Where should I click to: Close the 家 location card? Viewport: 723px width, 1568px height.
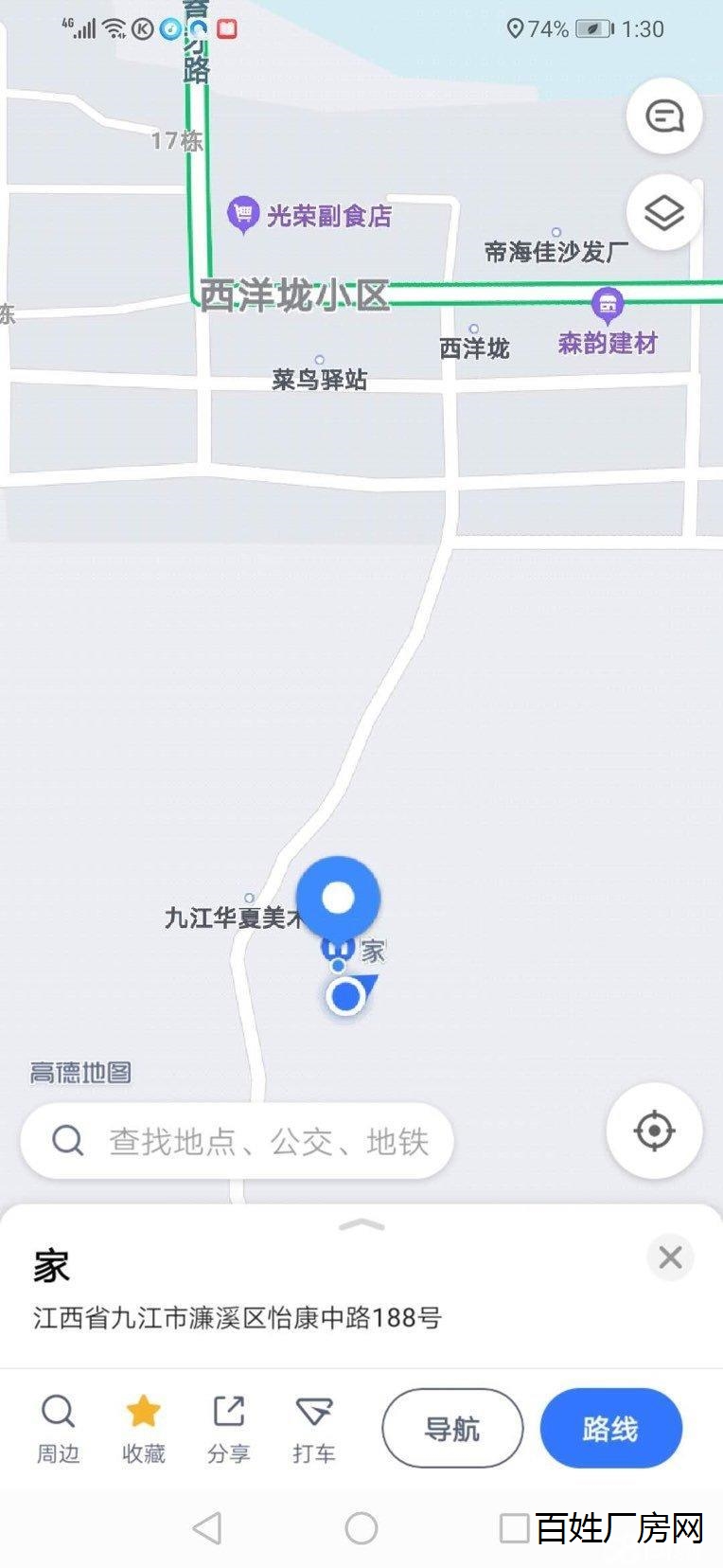pyautogui.click(x=670, y=1257)
